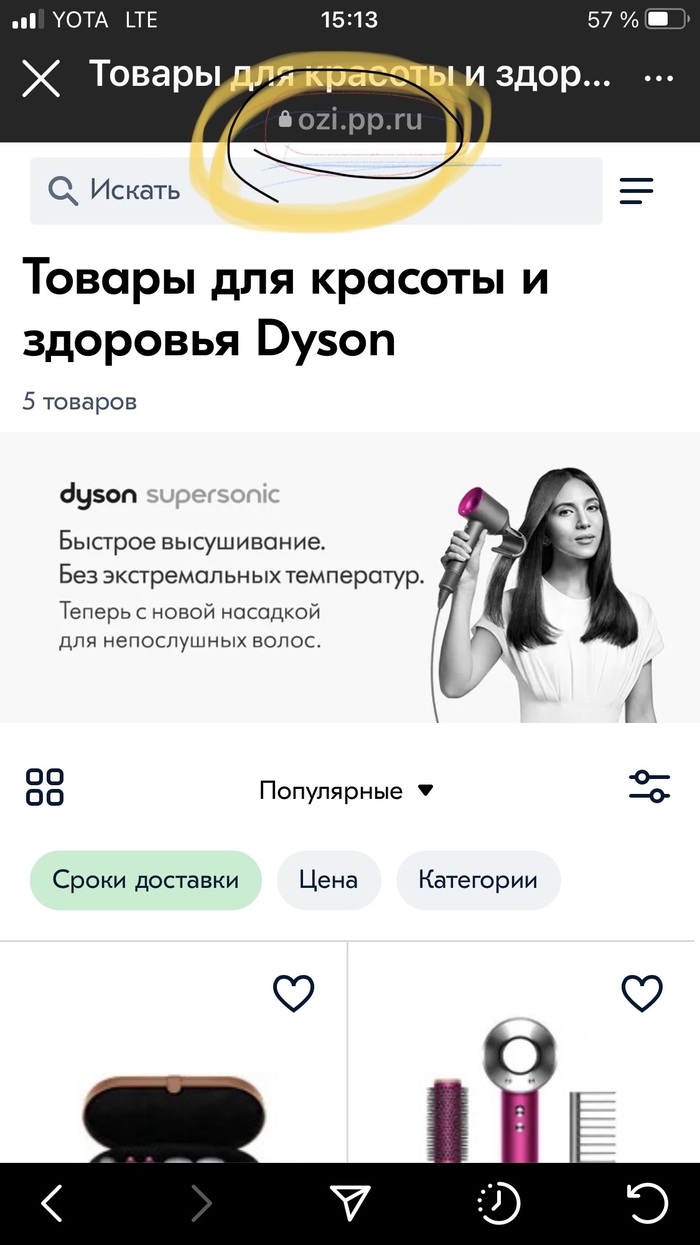Open the history clock icon
The image size is (700, 1245).
[x=495, y=1203]
